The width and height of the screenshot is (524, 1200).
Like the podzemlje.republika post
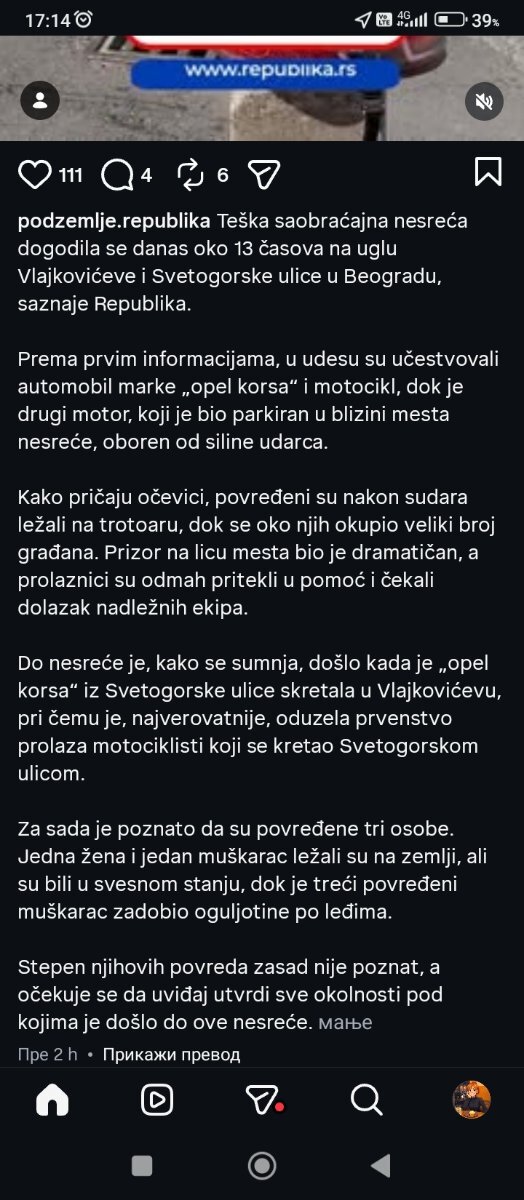tap(35, 175)
